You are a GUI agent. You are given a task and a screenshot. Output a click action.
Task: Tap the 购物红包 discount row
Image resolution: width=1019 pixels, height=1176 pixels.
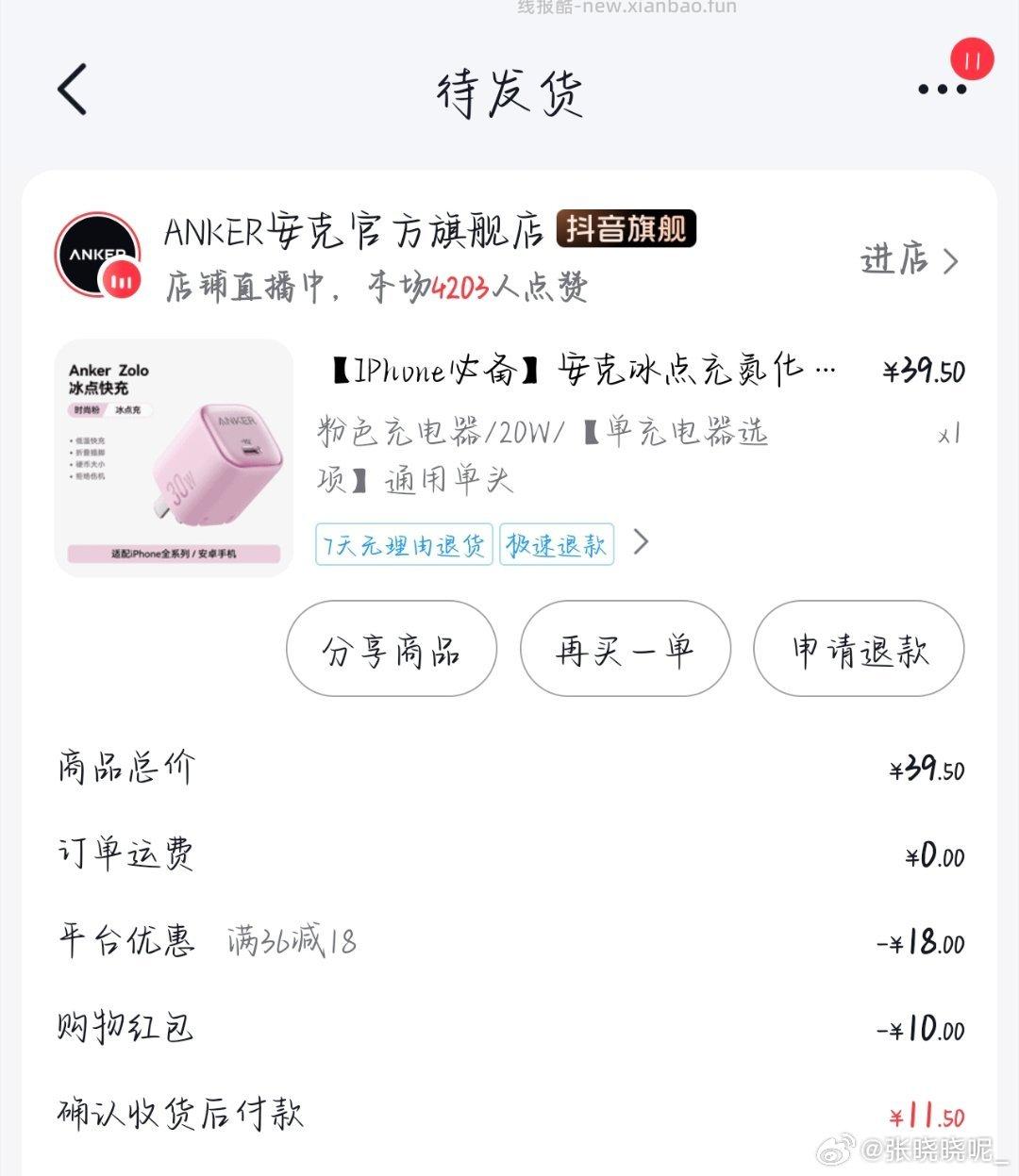click(125, 1027)
